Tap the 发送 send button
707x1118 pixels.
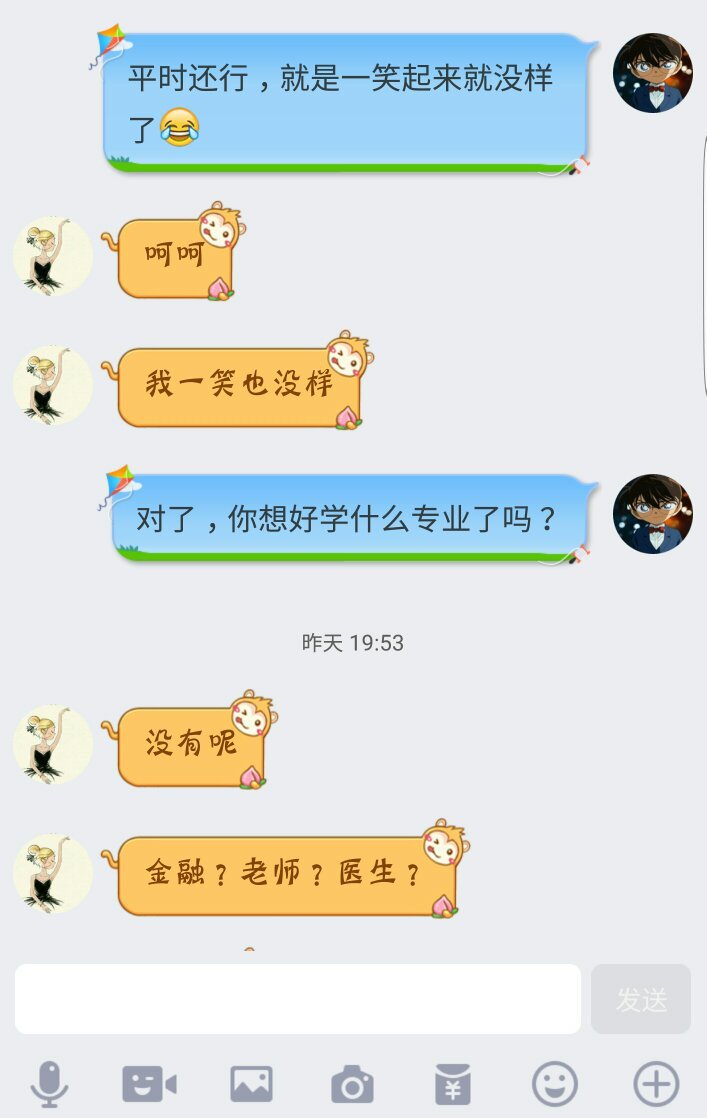pos(641,998)
